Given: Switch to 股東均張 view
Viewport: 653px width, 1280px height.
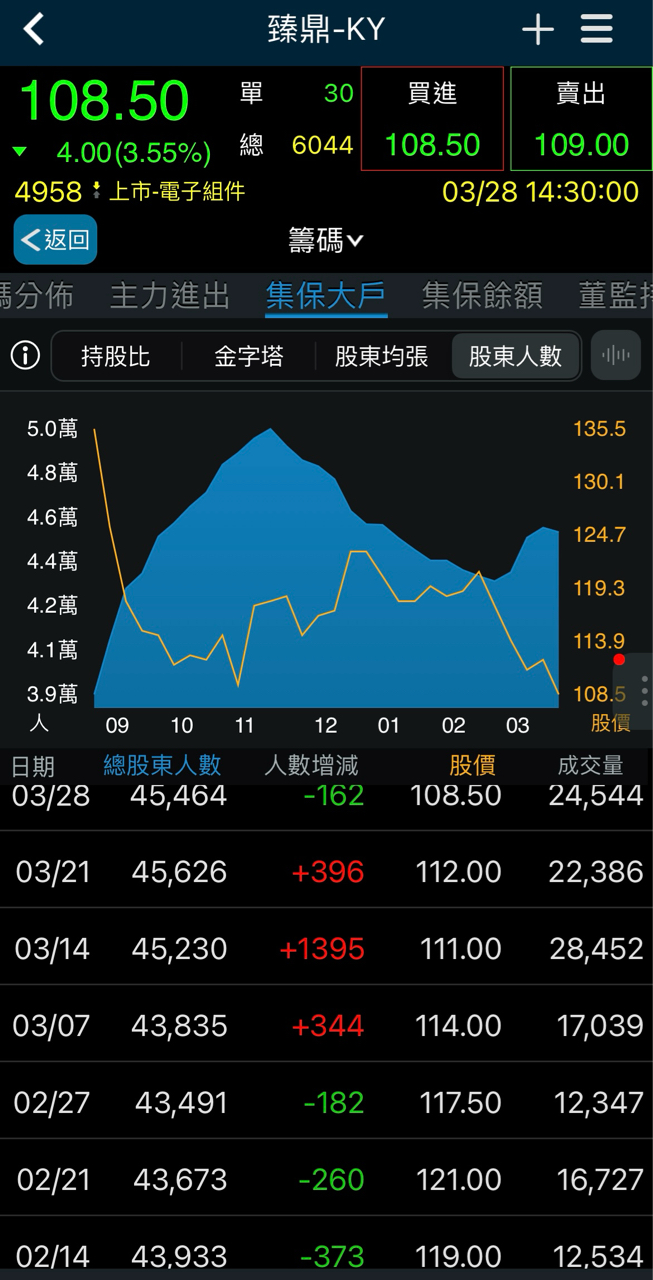Looking at the screenshot, I should click(382, 356).
